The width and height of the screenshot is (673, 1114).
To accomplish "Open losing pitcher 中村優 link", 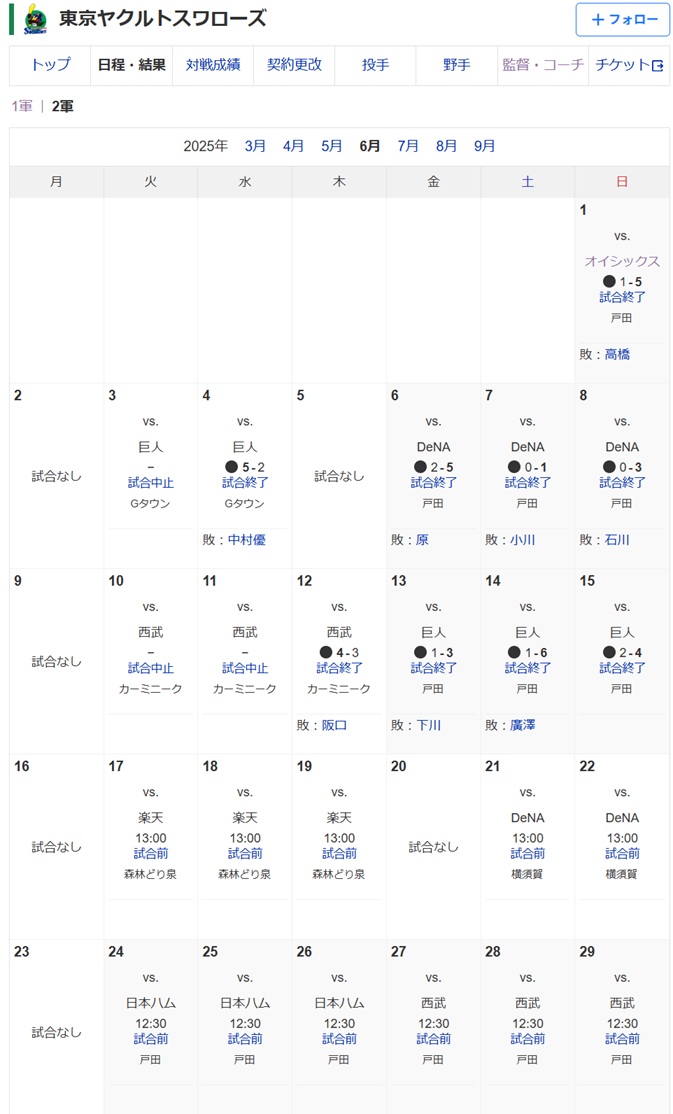I will click(247, 540).
